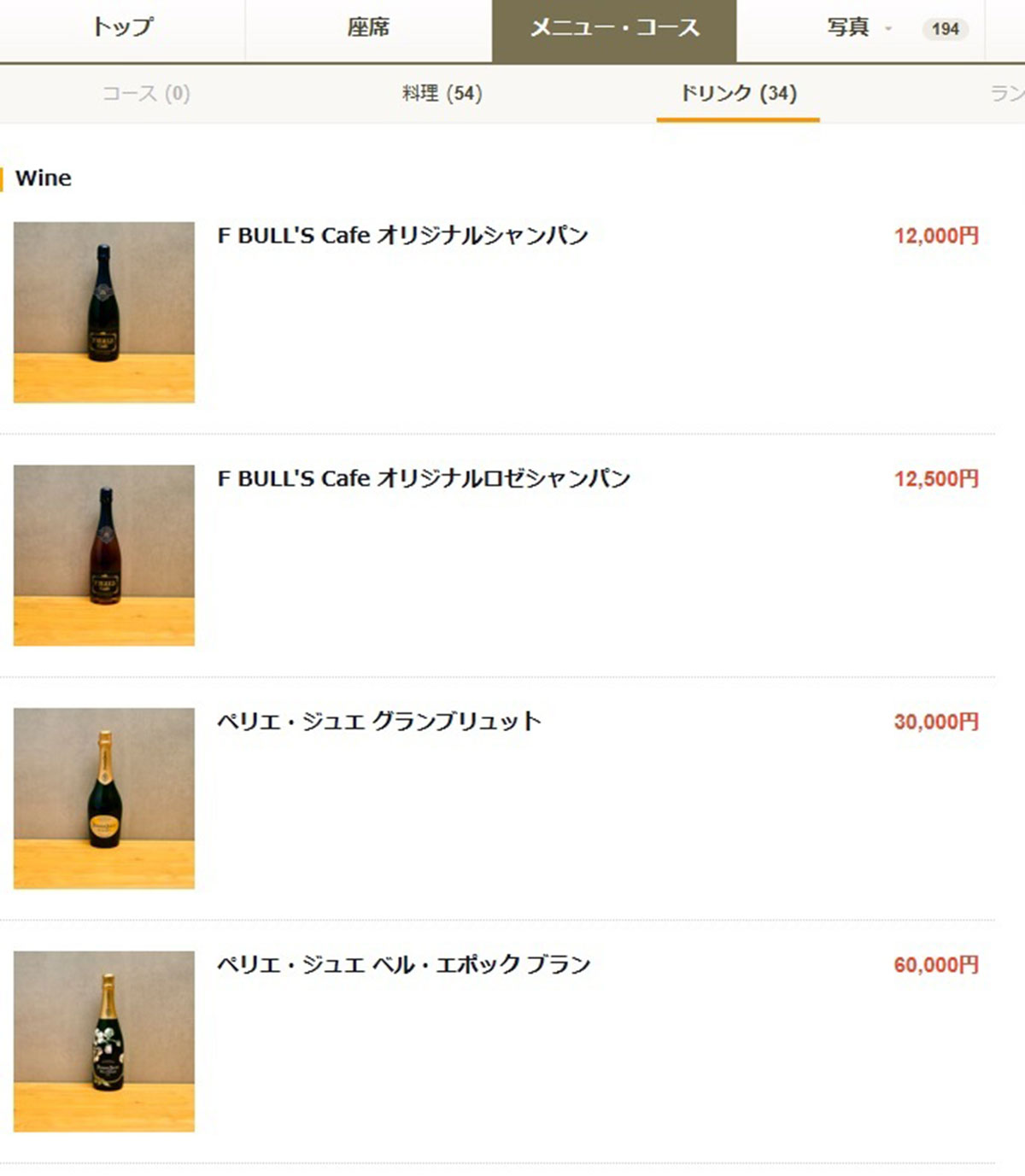Select the ドリンク (34) sub-tab
1025x1176 pixels.
(738, 93)
